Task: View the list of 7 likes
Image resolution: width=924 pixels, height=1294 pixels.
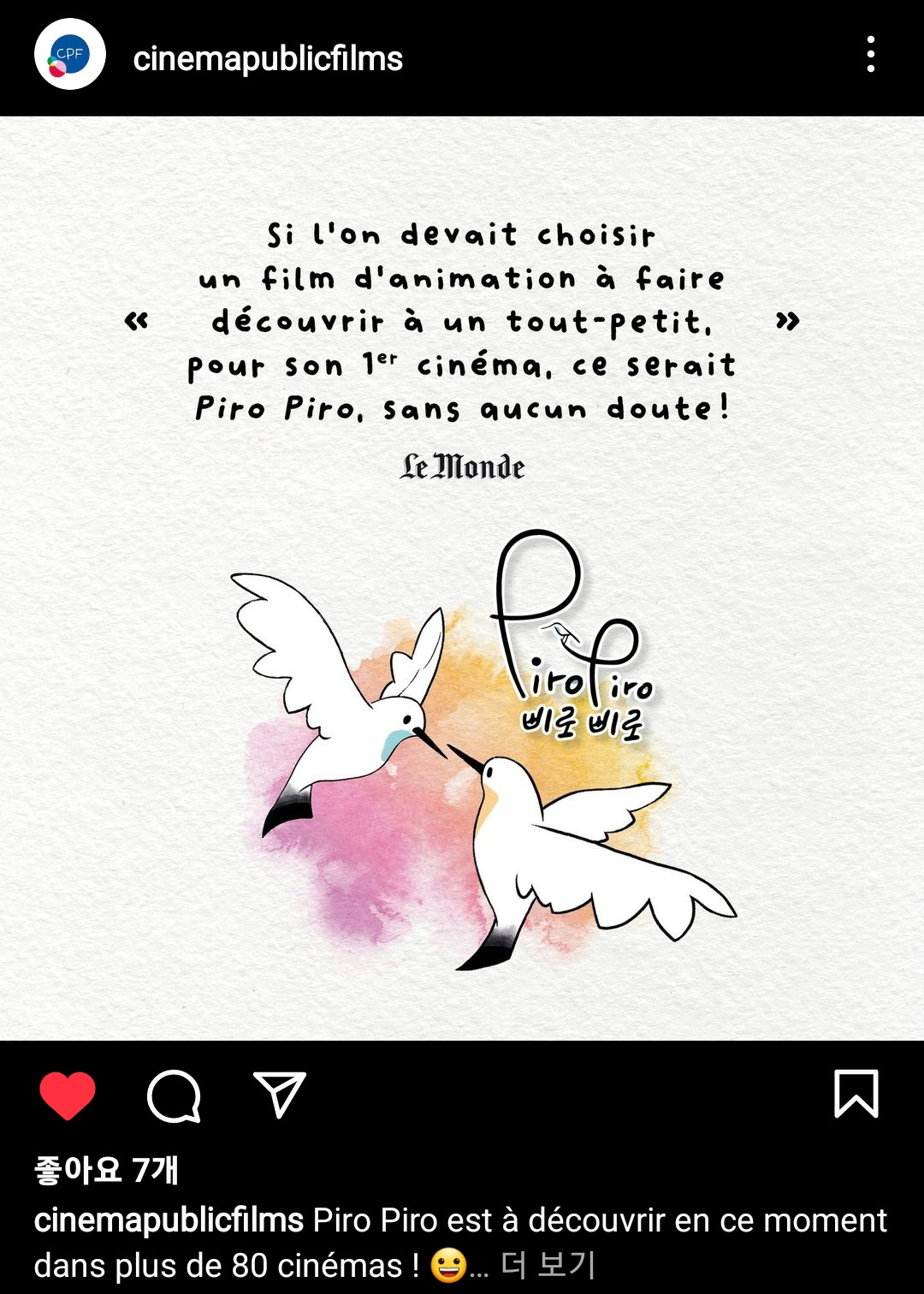Action: coord(106,1170)
